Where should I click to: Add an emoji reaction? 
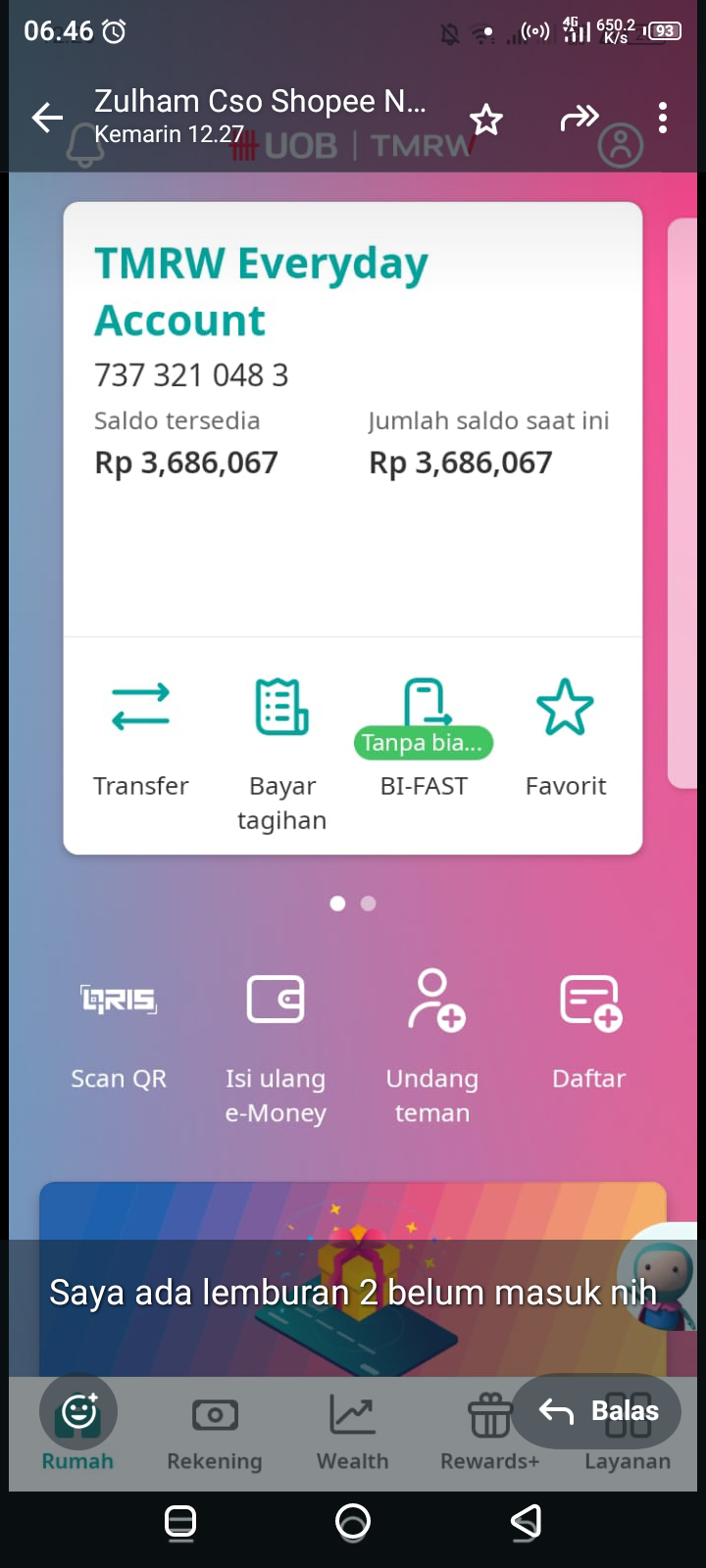tap(78, 1411)
